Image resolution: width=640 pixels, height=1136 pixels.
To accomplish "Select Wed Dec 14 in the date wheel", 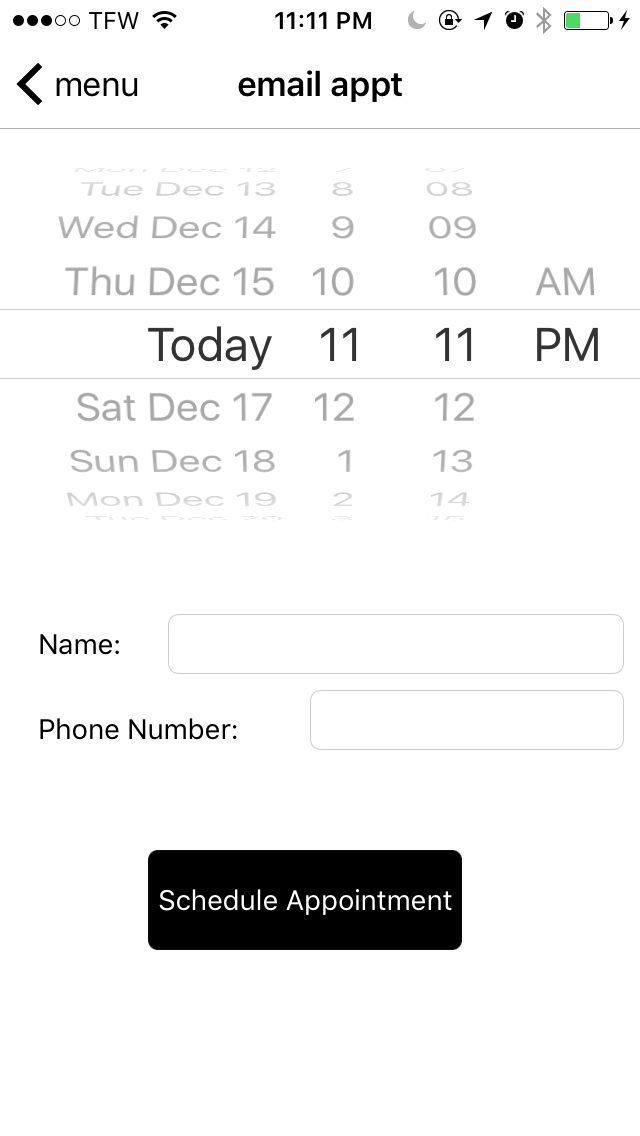I will pos(167,227).
